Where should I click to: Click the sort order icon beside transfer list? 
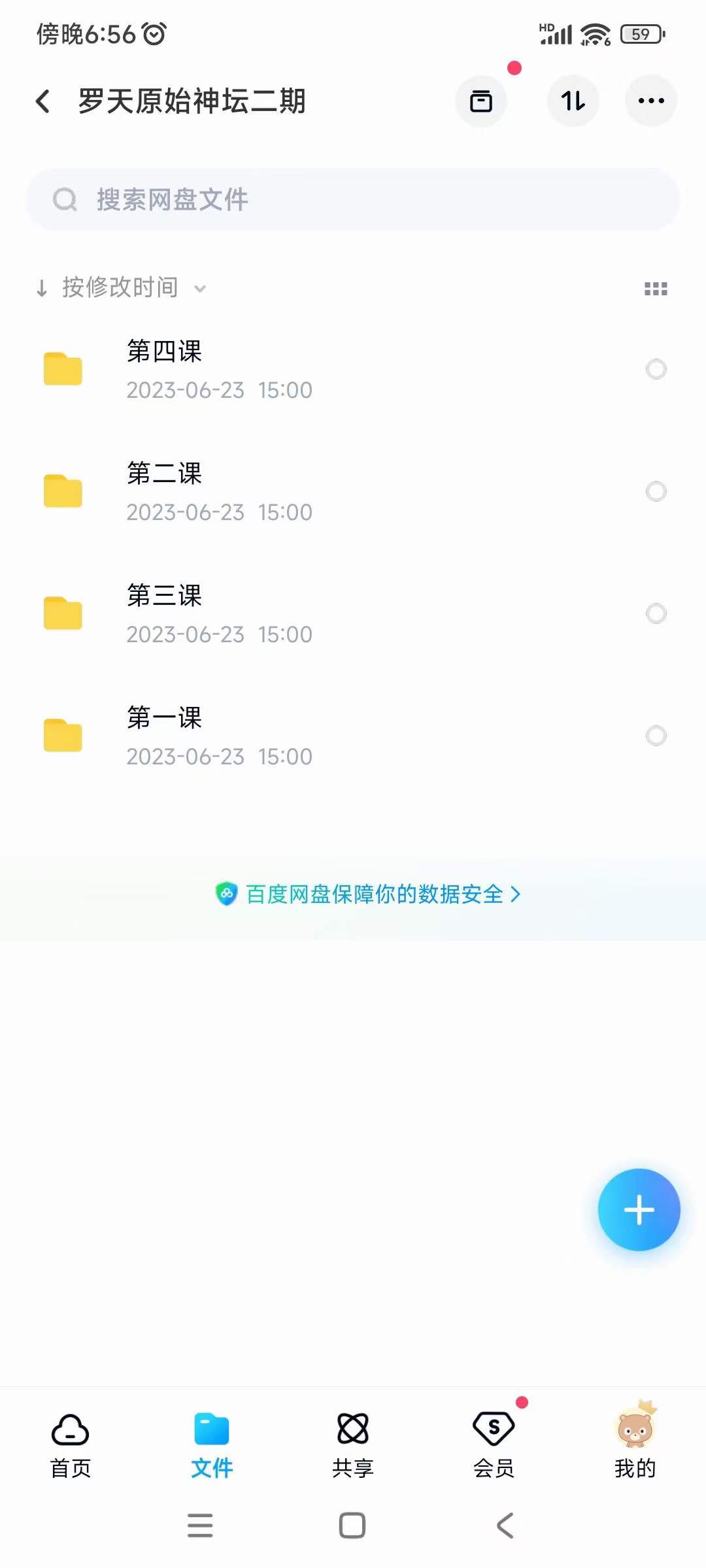click(x=573, y=101)
